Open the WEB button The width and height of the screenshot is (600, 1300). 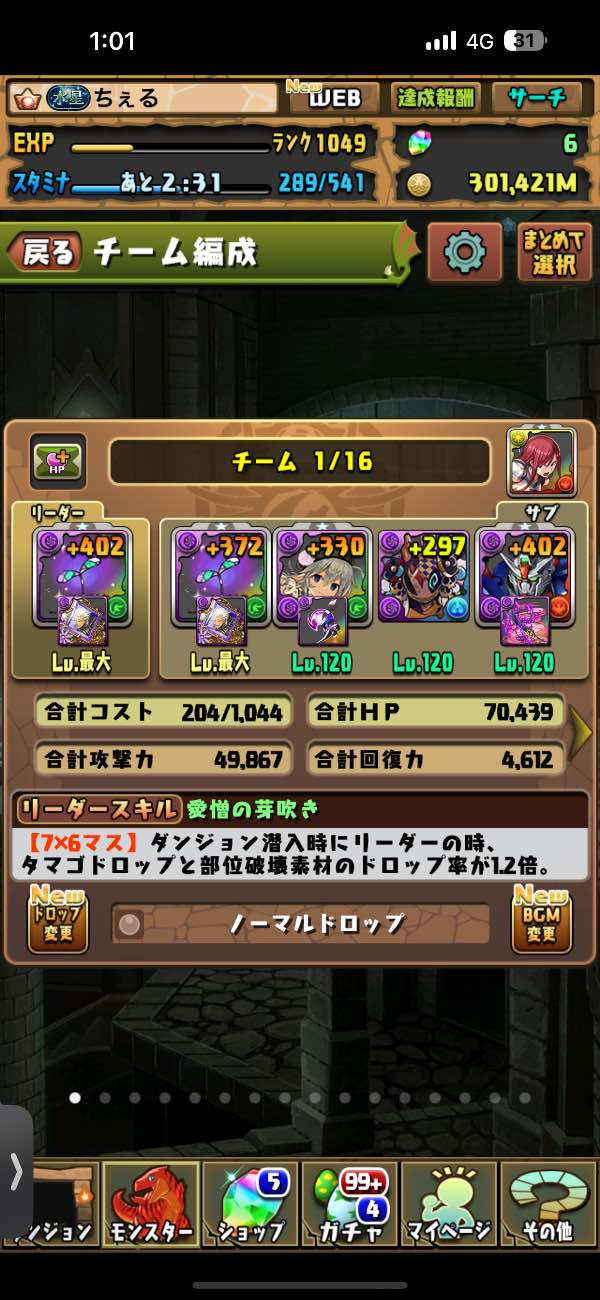[332, 98]
